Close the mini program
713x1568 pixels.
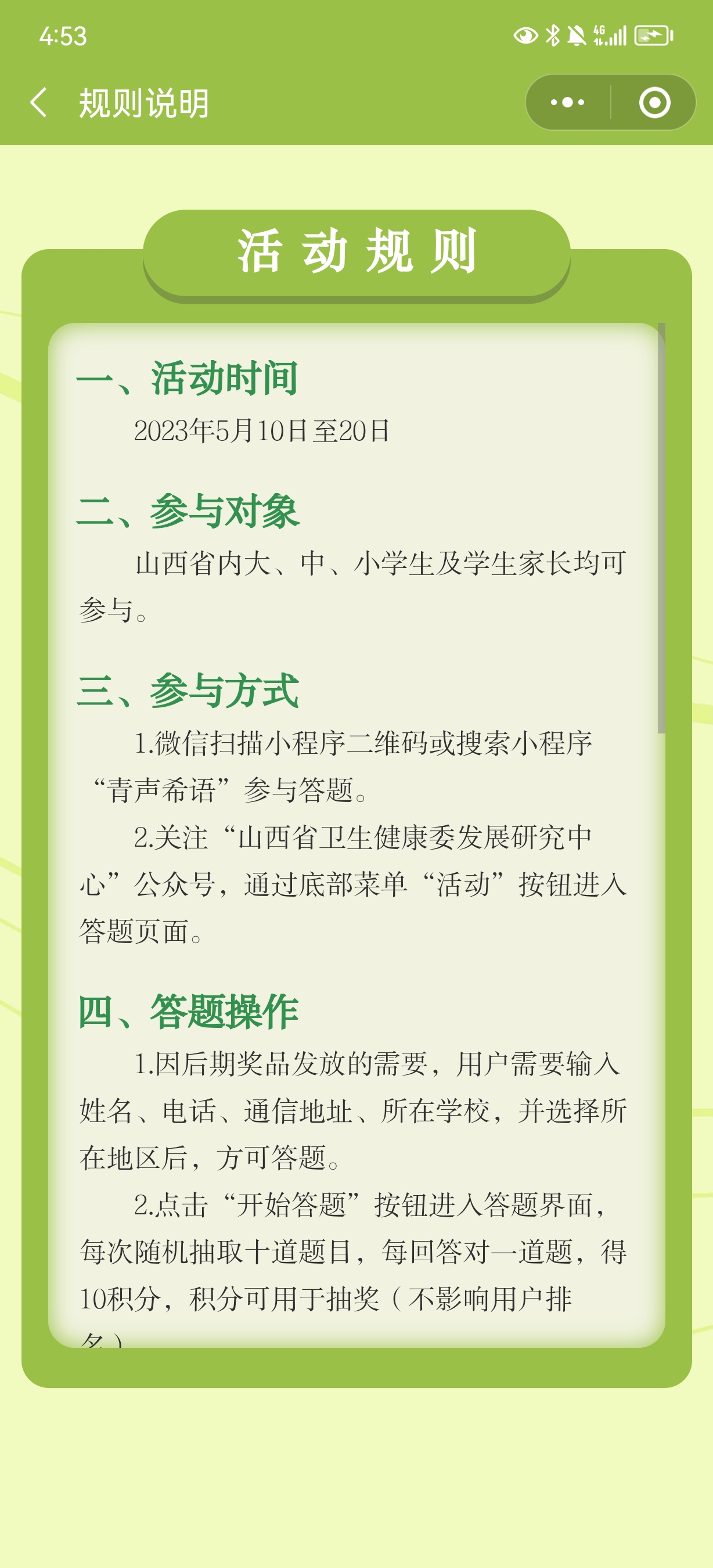tap(654, 102)
